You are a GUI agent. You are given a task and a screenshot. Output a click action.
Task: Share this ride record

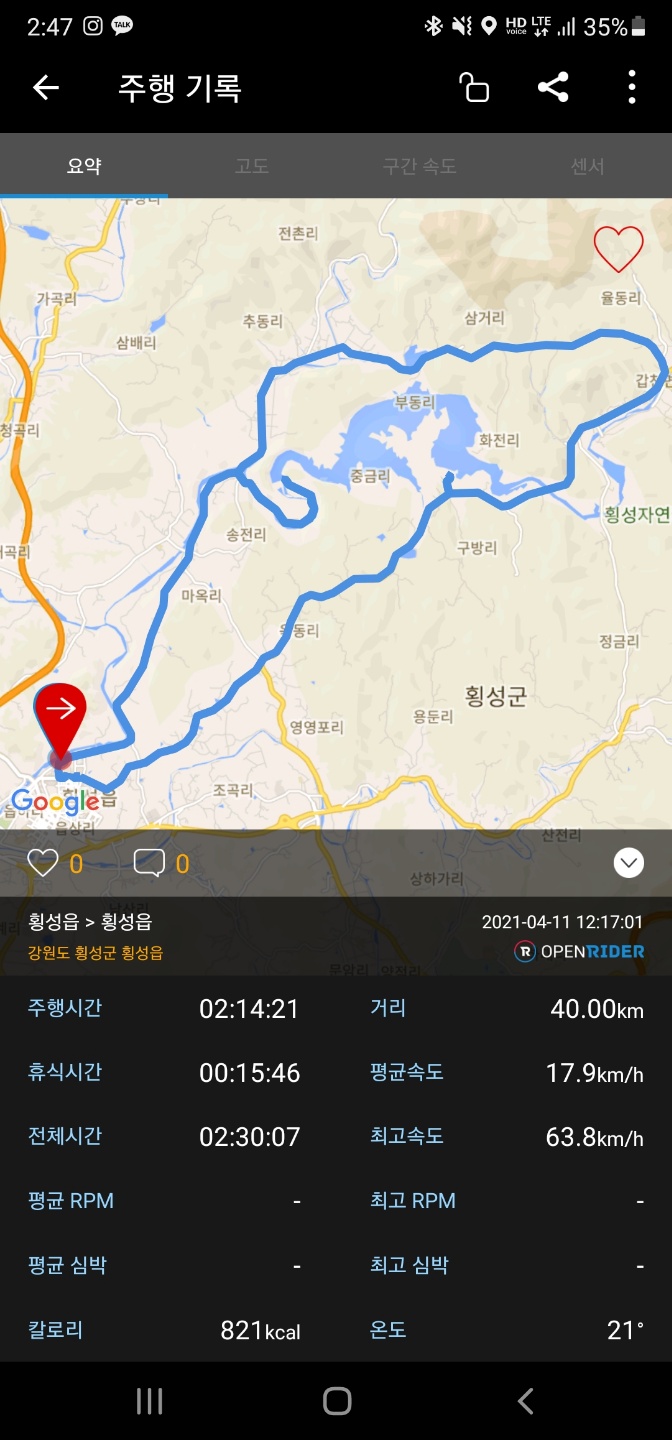coord(553,88)
